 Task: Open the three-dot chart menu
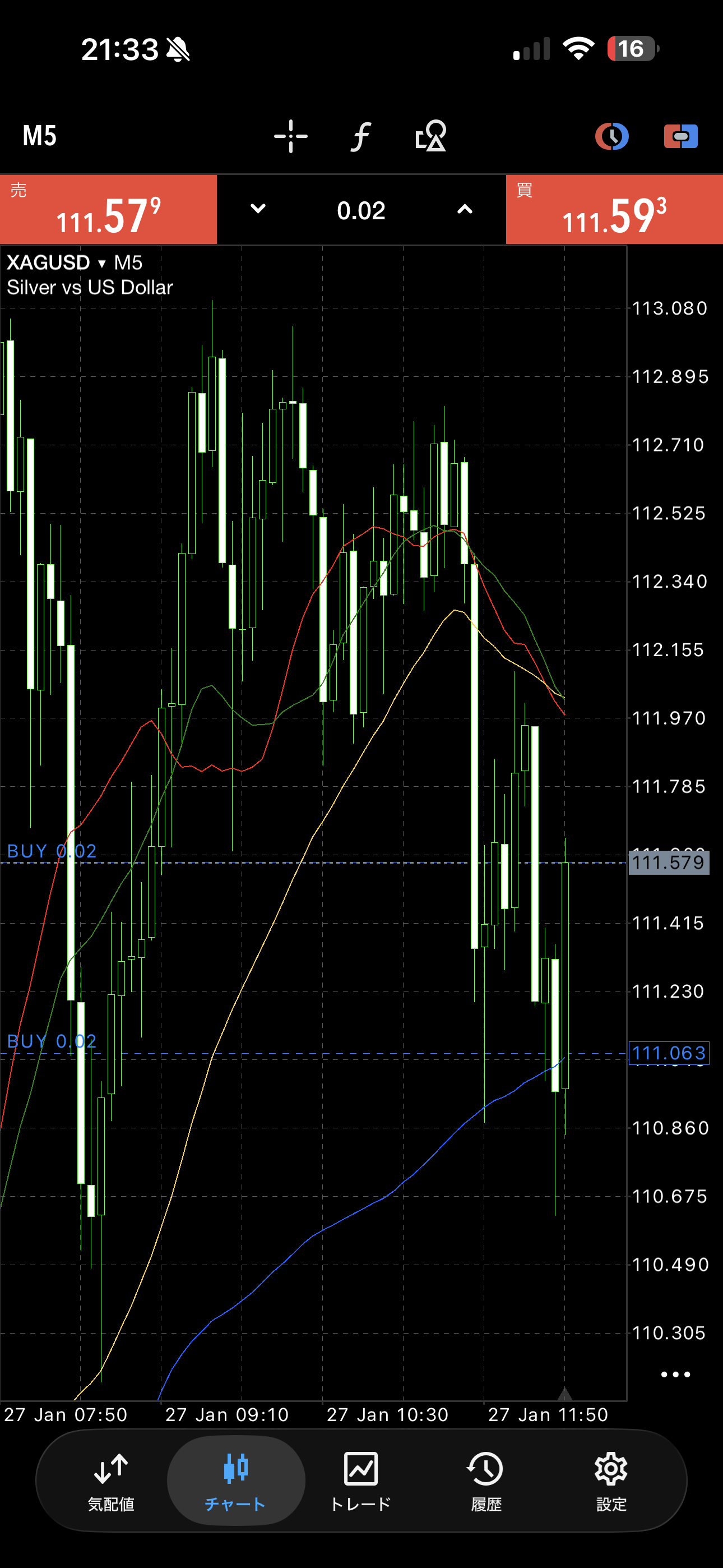point(675,1374)
